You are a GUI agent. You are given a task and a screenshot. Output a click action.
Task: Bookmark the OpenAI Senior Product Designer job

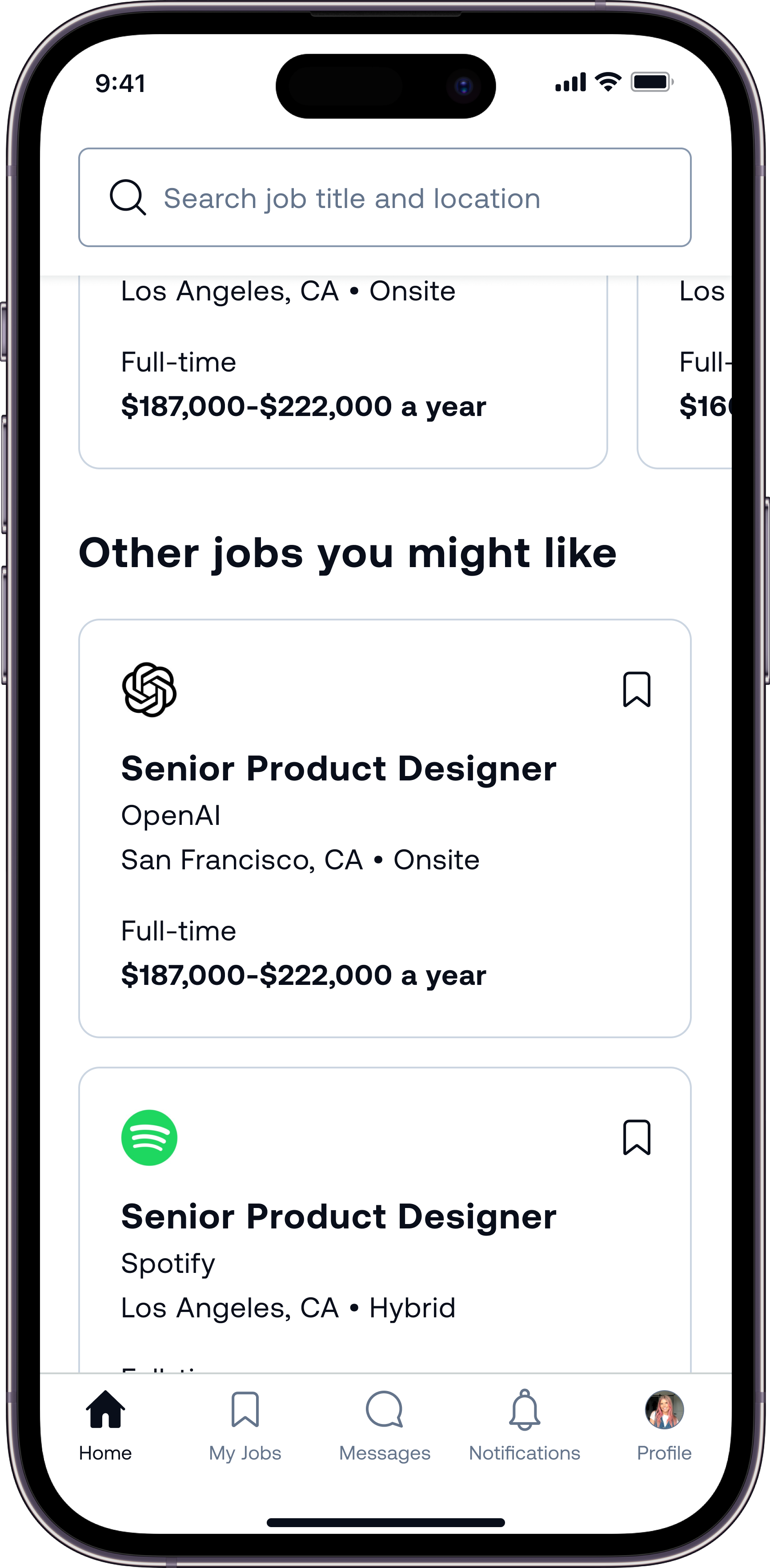637,690
